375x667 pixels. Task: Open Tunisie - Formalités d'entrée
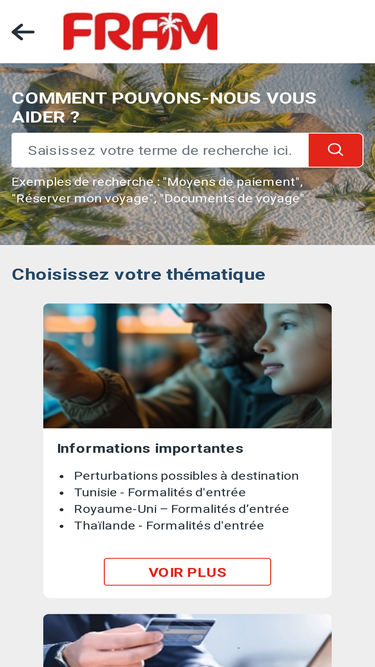(x=160, y=492)
